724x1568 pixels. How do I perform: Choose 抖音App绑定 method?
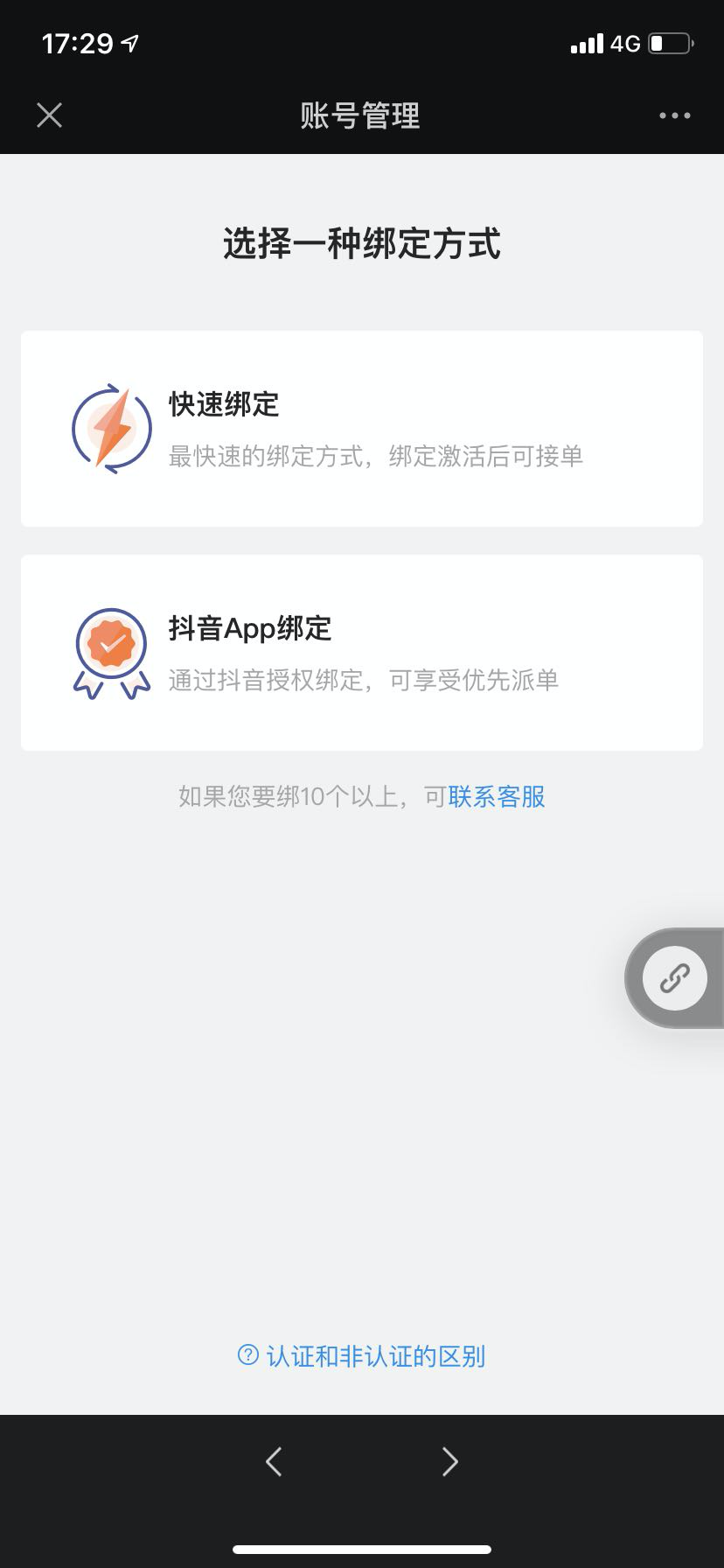[362, 653]
